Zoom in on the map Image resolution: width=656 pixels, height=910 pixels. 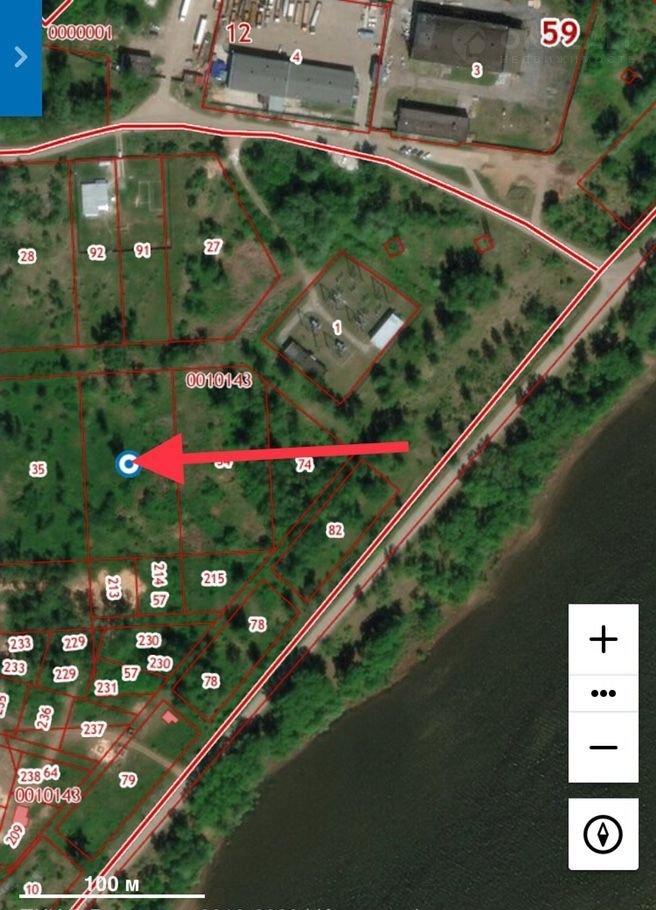[x=603, y=639]
